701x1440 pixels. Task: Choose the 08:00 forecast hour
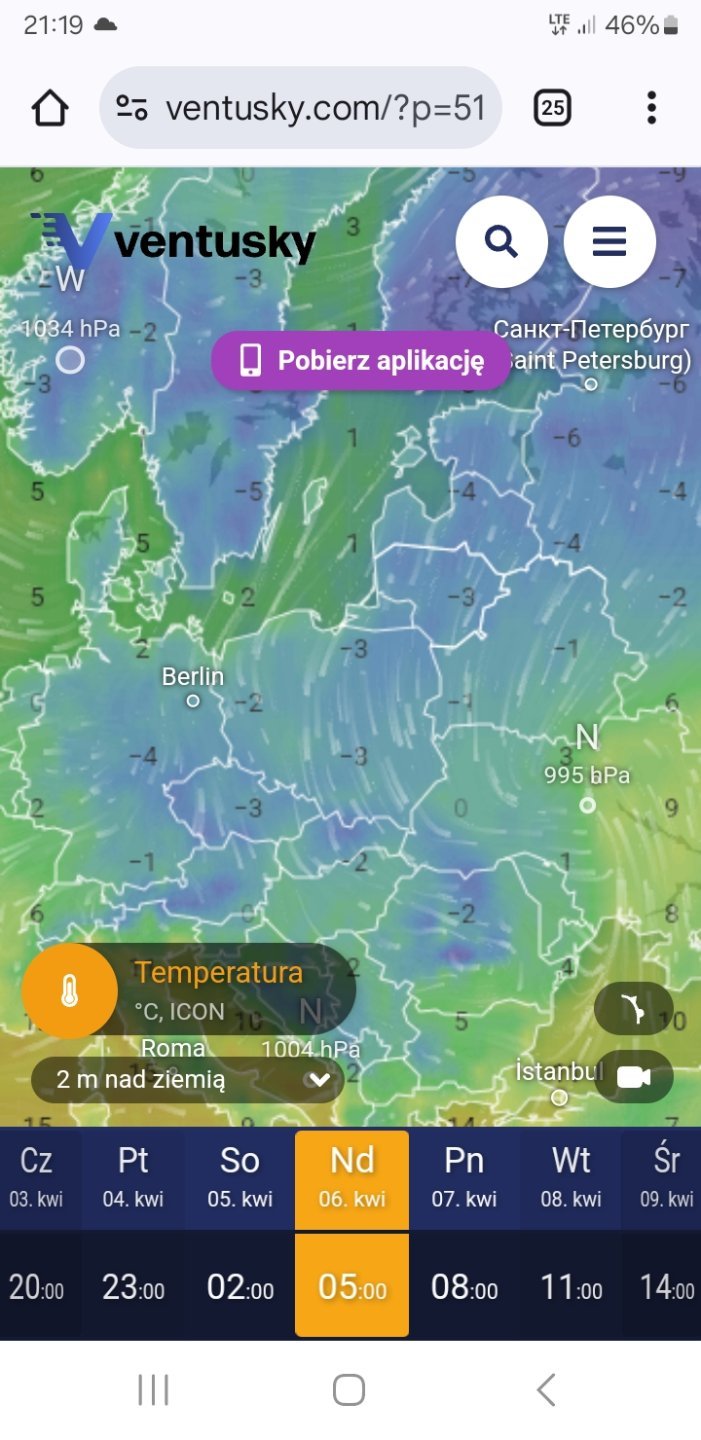[x=464, y=1287]
